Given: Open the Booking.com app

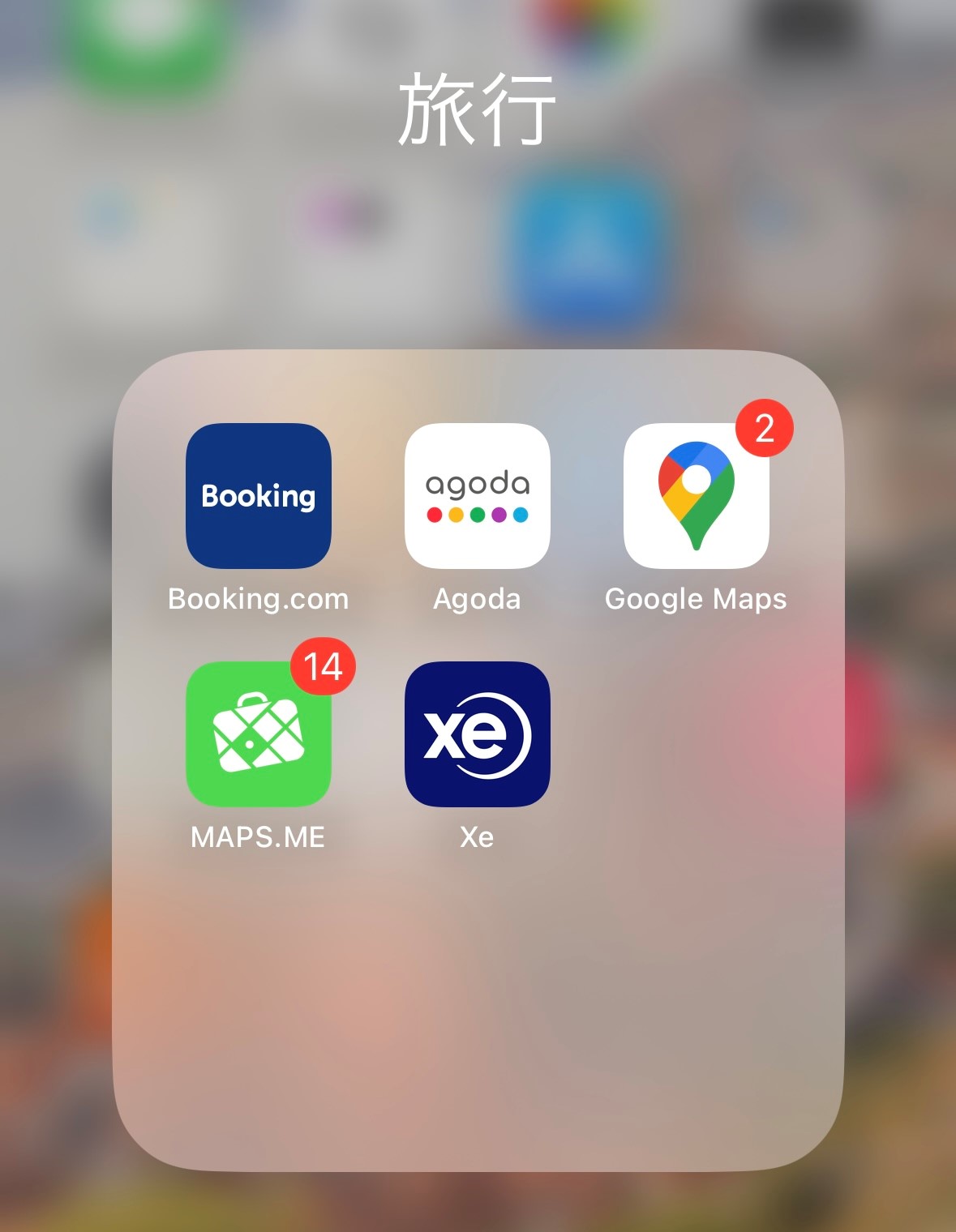Looking at the screenshot, I should point(258,495).
